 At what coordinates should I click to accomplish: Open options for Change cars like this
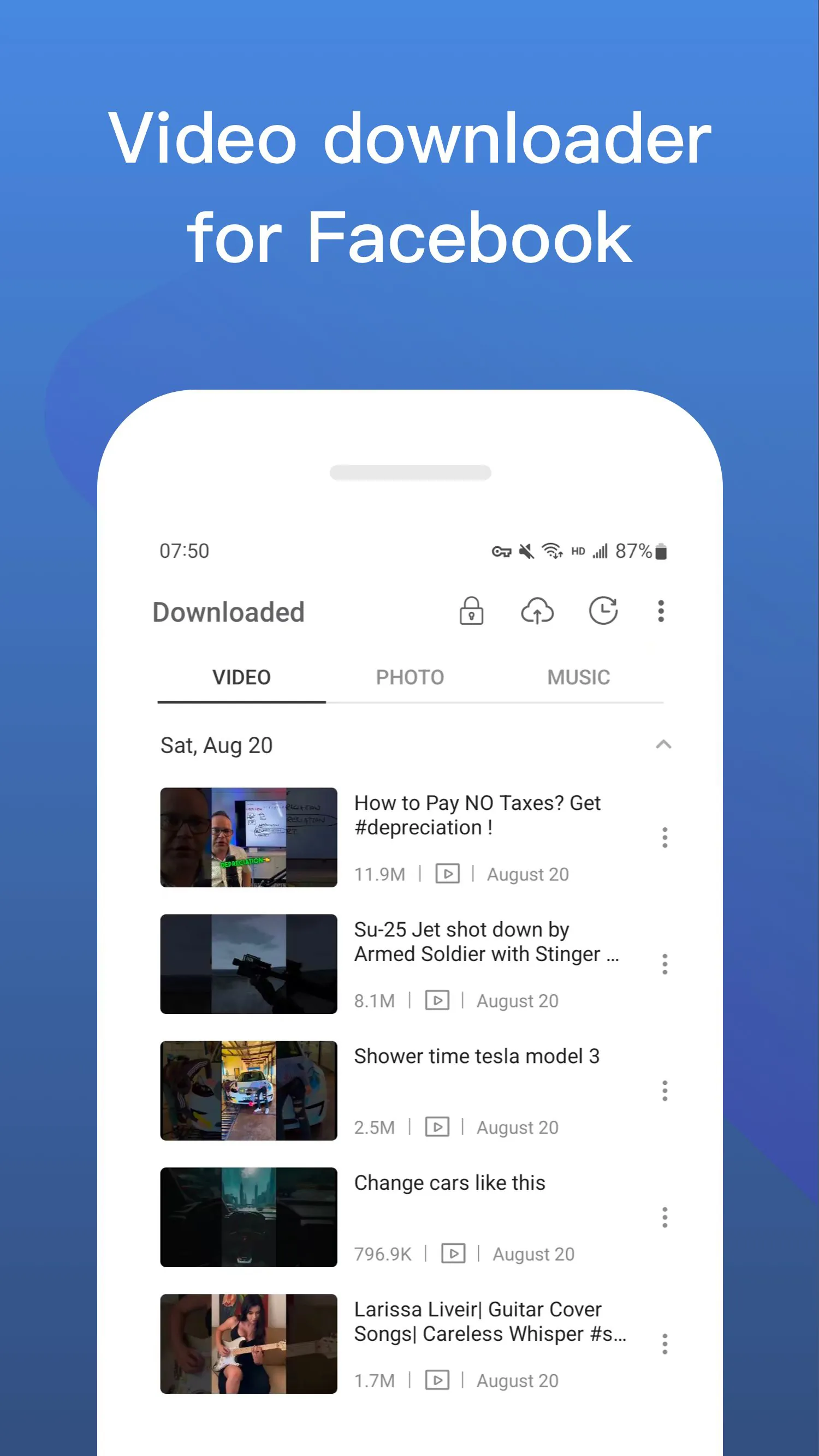pyautogui.click(x=664, y=1218)
